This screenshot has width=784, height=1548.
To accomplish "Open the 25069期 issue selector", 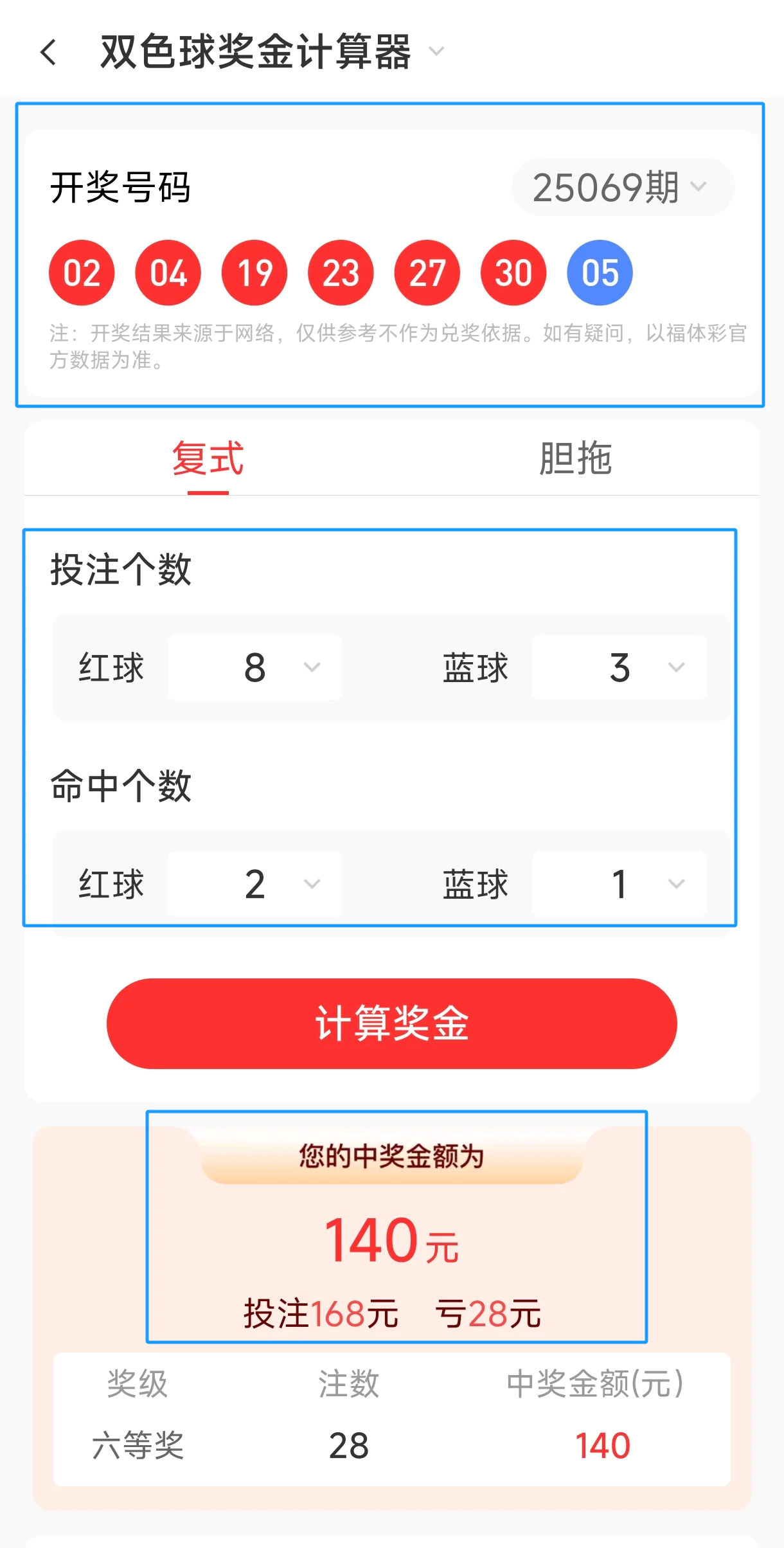I will coord(622,187).
